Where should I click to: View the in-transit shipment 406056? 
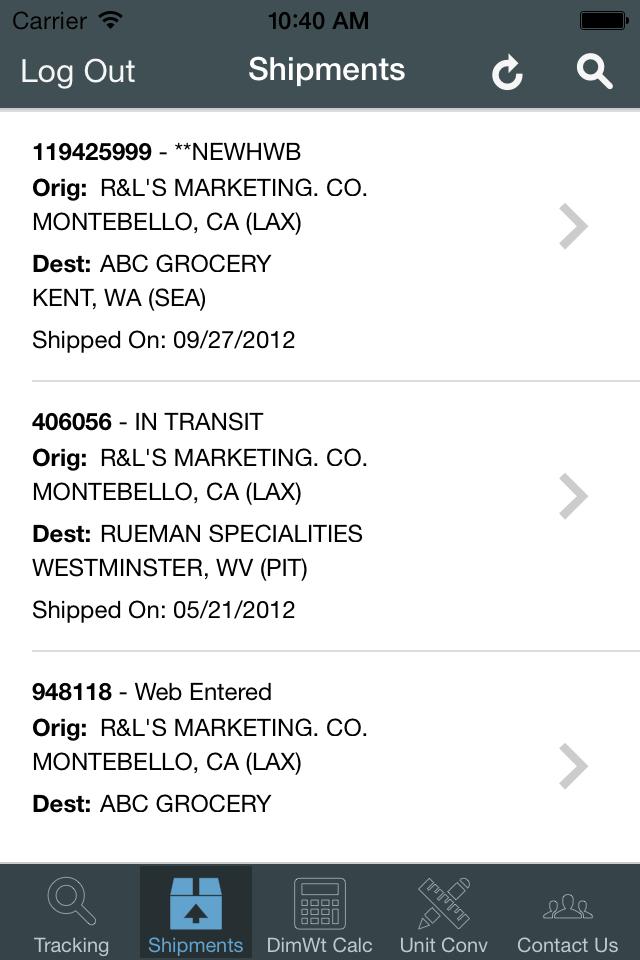coord(320,516)
